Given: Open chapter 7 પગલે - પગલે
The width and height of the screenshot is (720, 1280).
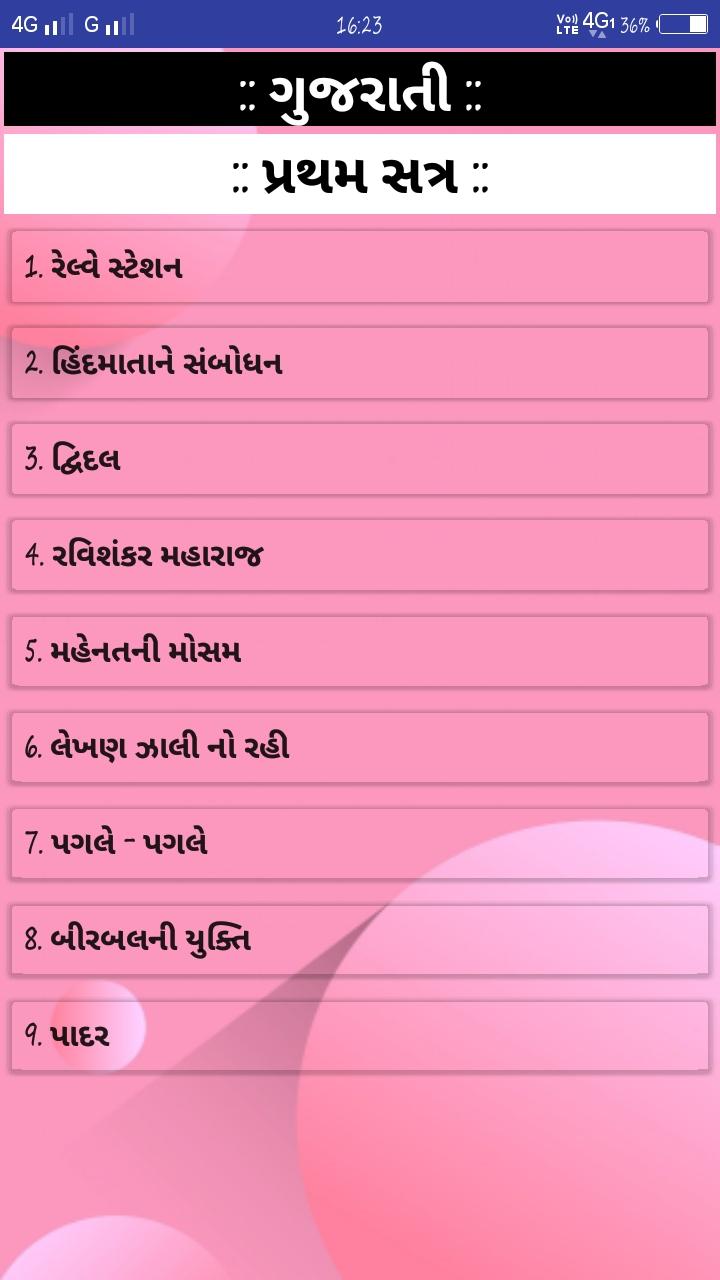Looking at the screenshot, I should tap(360, 843).
